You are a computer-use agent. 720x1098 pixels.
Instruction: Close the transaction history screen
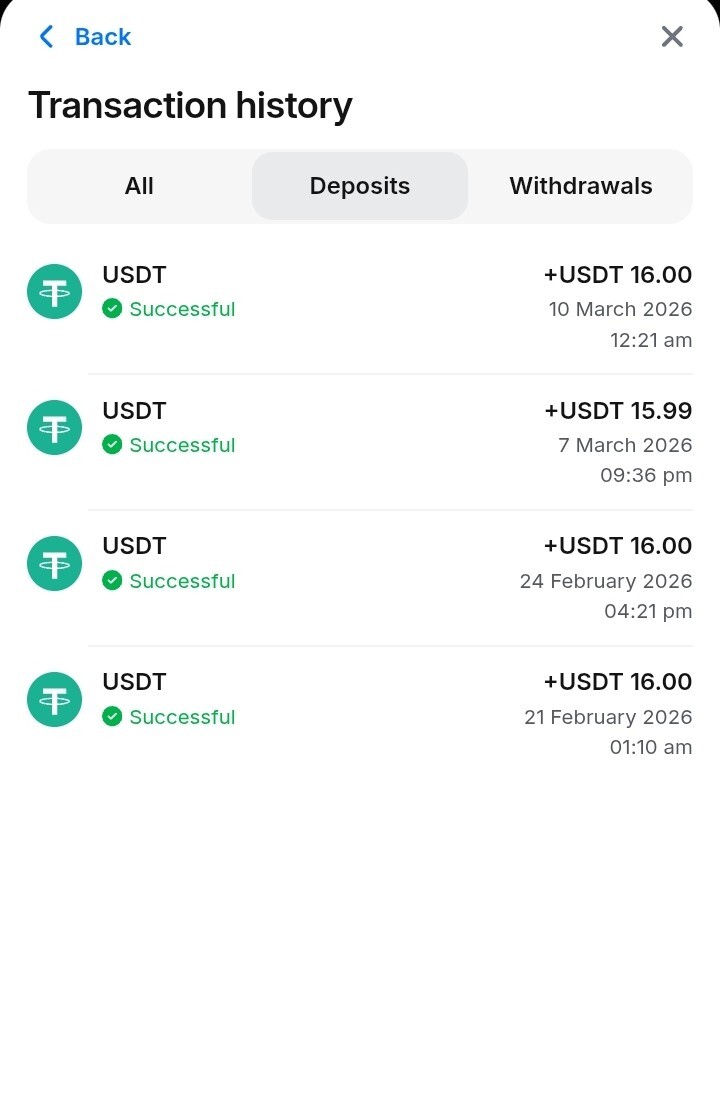click(672, 37)
